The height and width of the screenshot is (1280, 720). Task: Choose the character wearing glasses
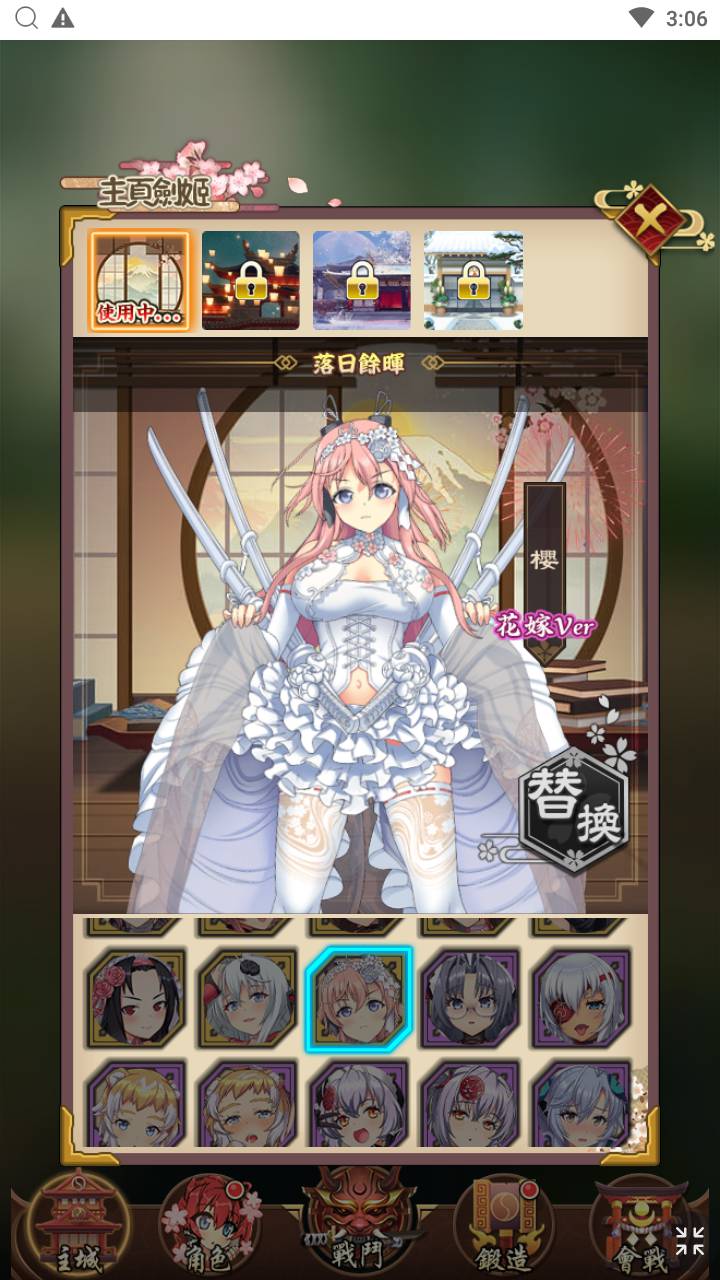pos(470,998)
